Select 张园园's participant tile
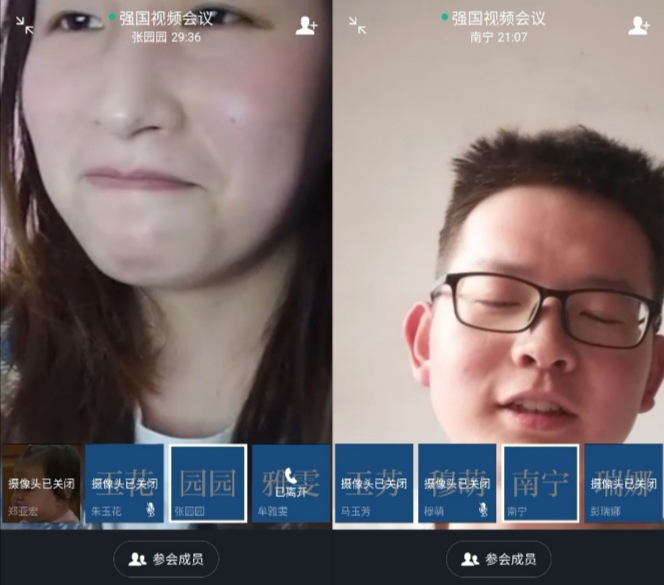Screen dimensions: 664x585 208,484
